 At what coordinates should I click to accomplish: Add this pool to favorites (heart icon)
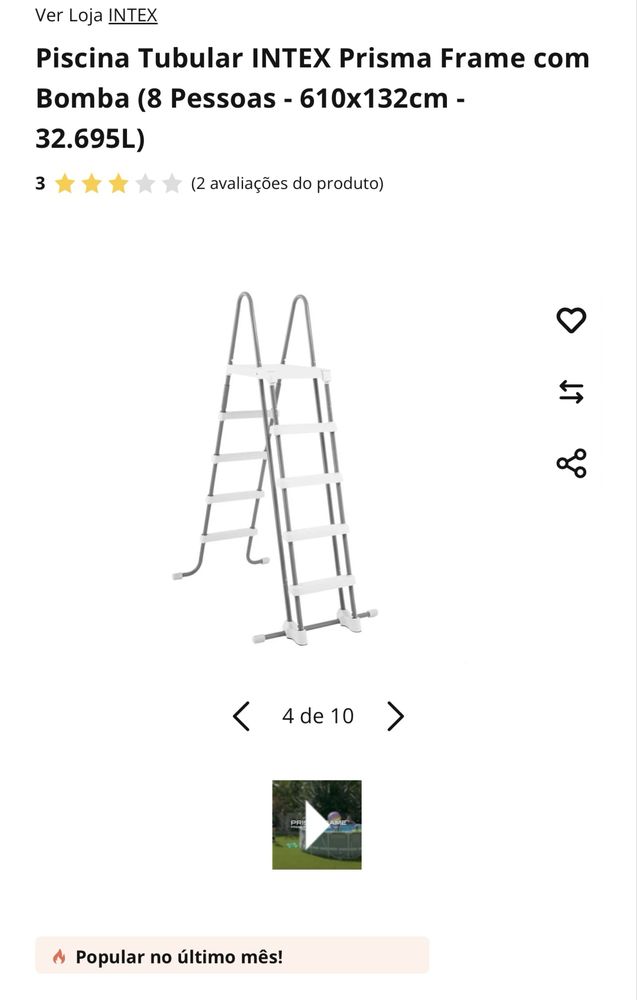(571, 320)
